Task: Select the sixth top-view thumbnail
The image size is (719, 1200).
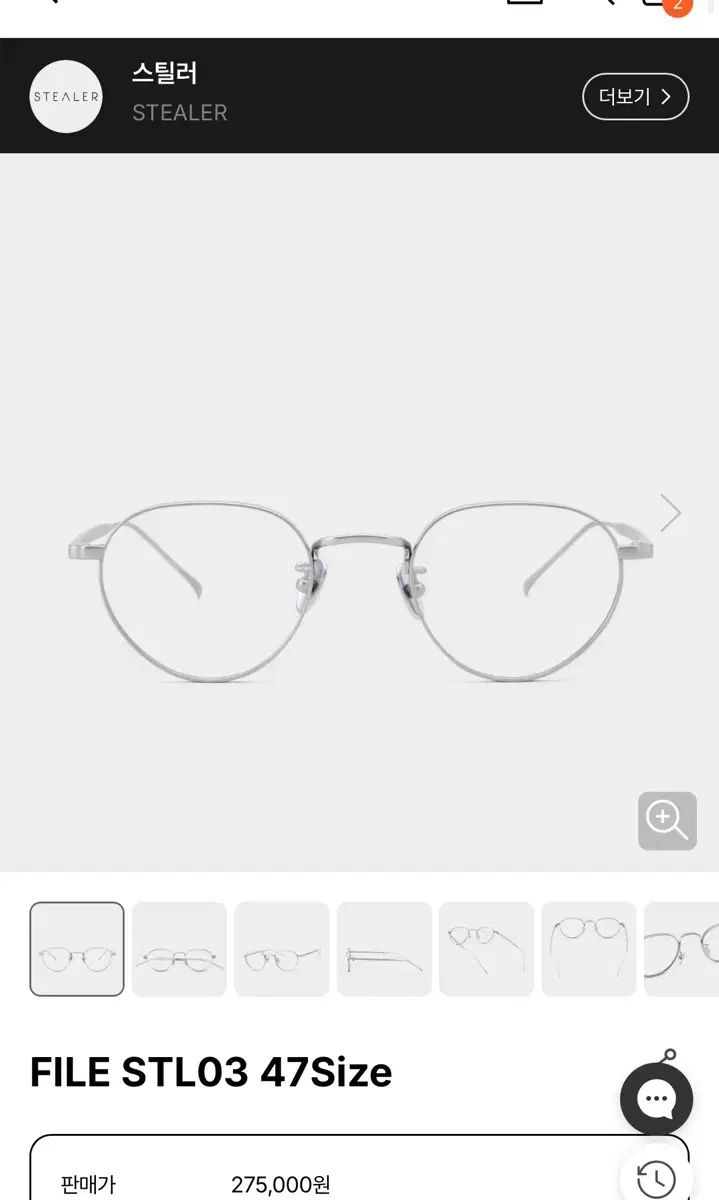Action: (588, 949)
